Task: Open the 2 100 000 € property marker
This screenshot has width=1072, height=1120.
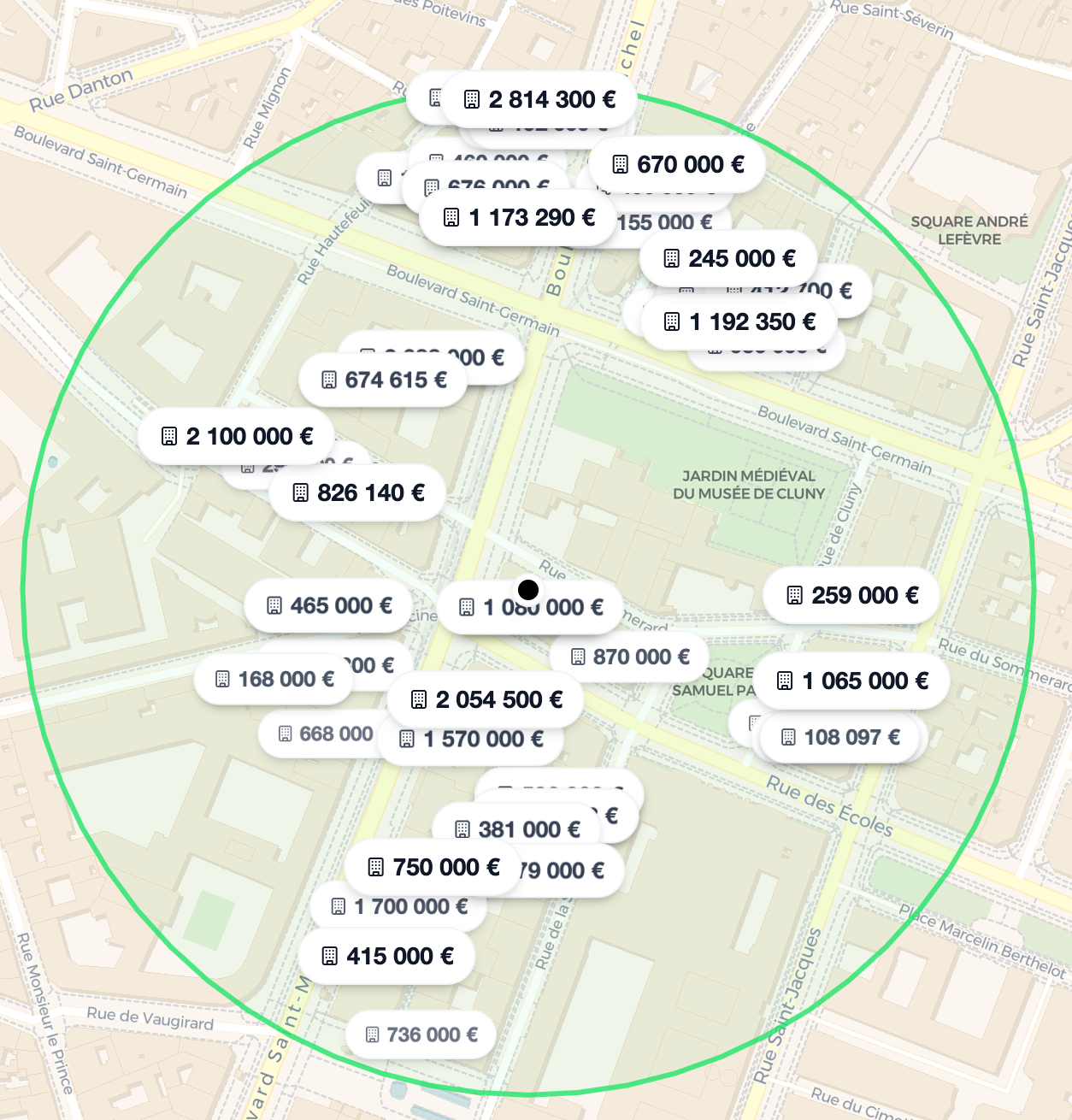Action: point(237,436)
